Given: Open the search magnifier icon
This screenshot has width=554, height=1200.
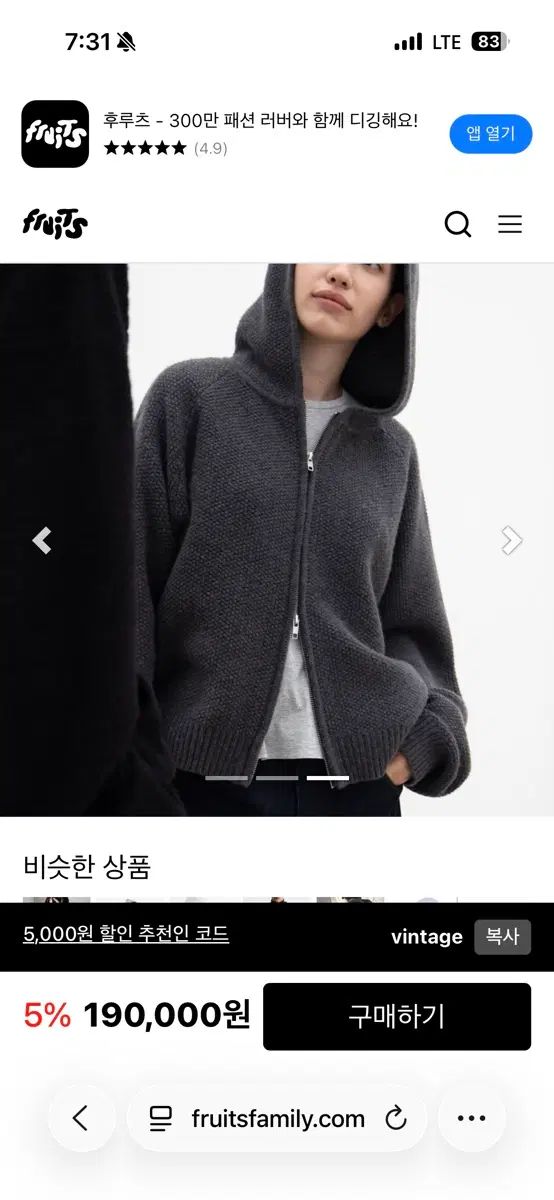Looking at the screenshot, I should [458, 224].
